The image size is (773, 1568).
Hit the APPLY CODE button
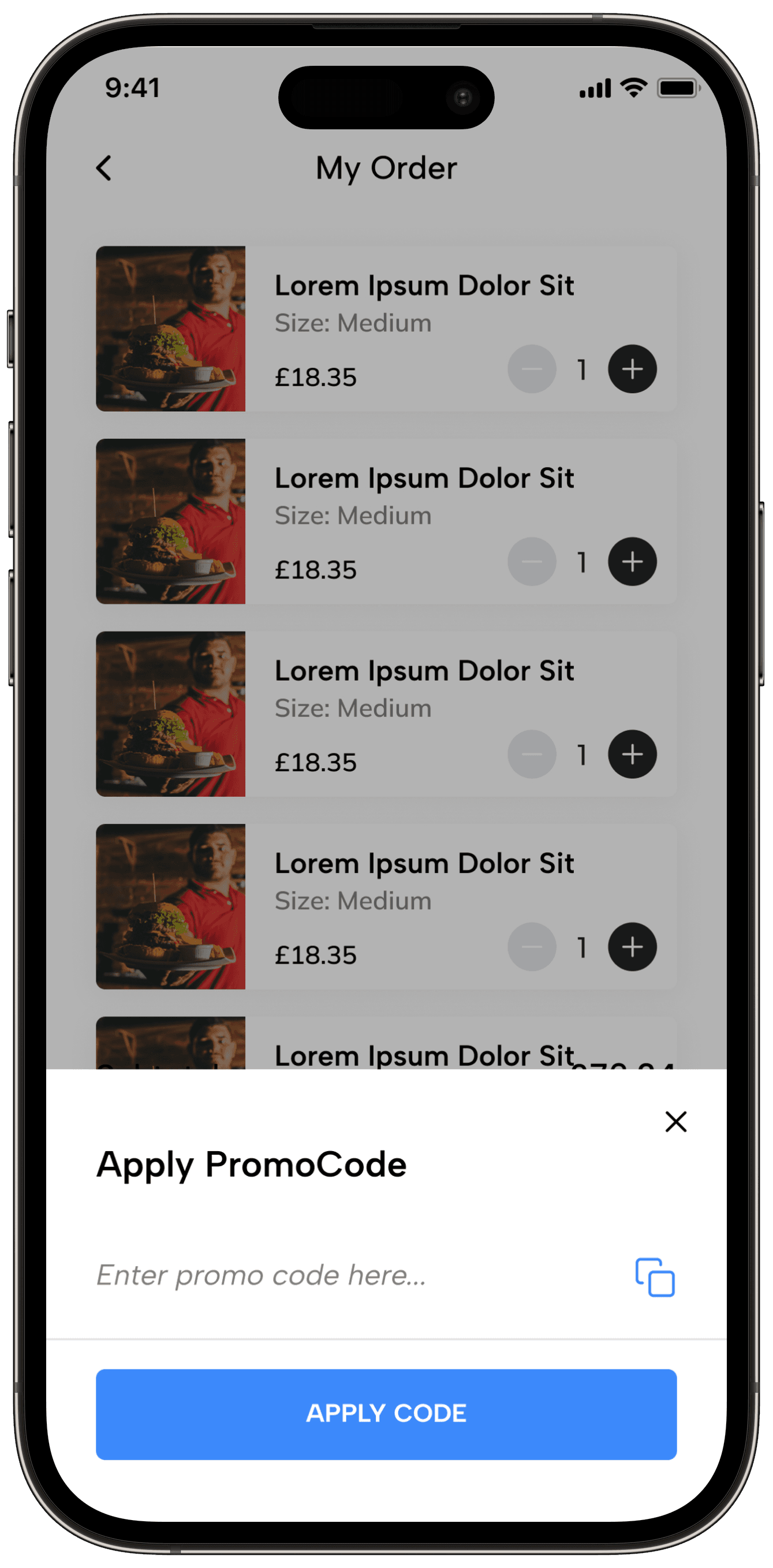coord(386,1414)
